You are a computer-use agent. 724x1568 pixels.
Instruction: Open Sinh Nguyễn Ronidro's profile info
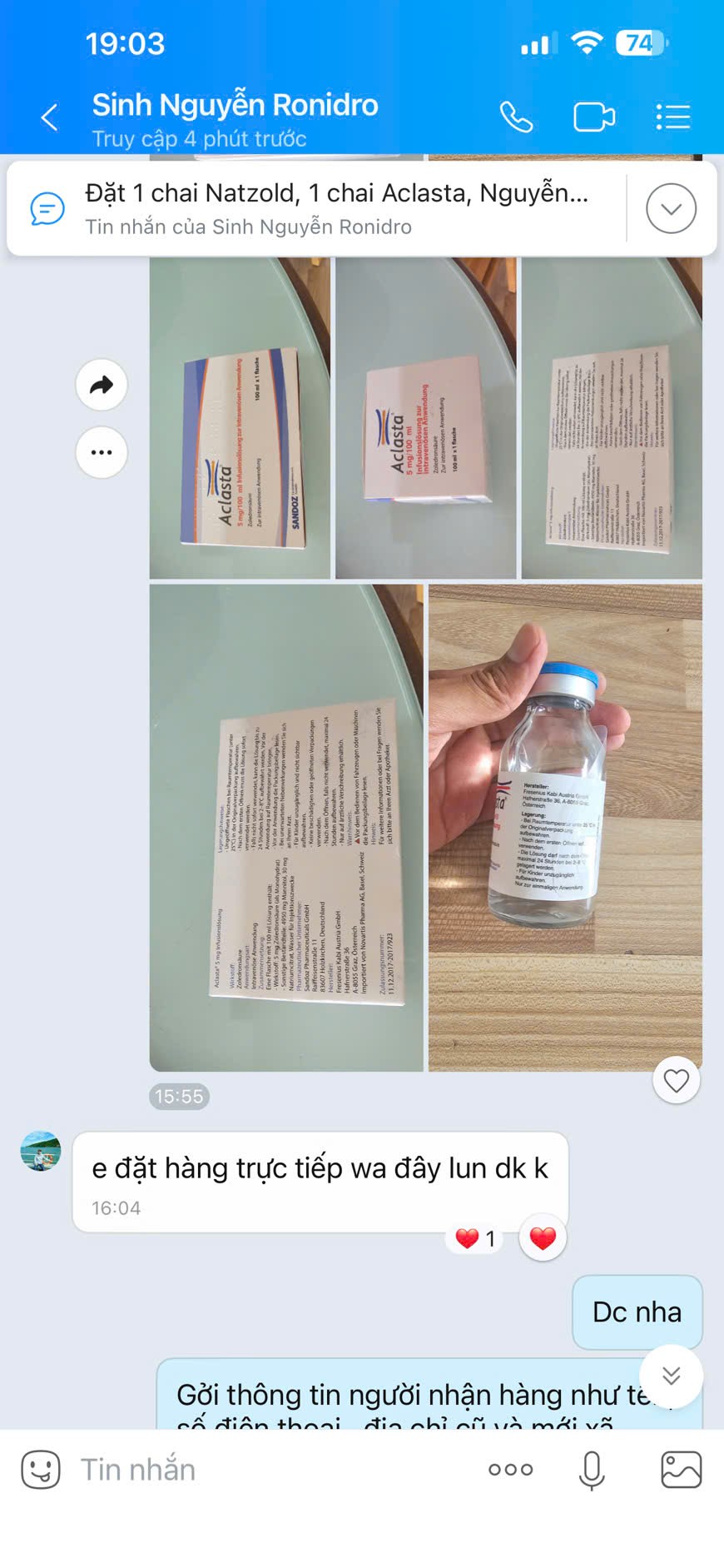[x=235, y=118]
